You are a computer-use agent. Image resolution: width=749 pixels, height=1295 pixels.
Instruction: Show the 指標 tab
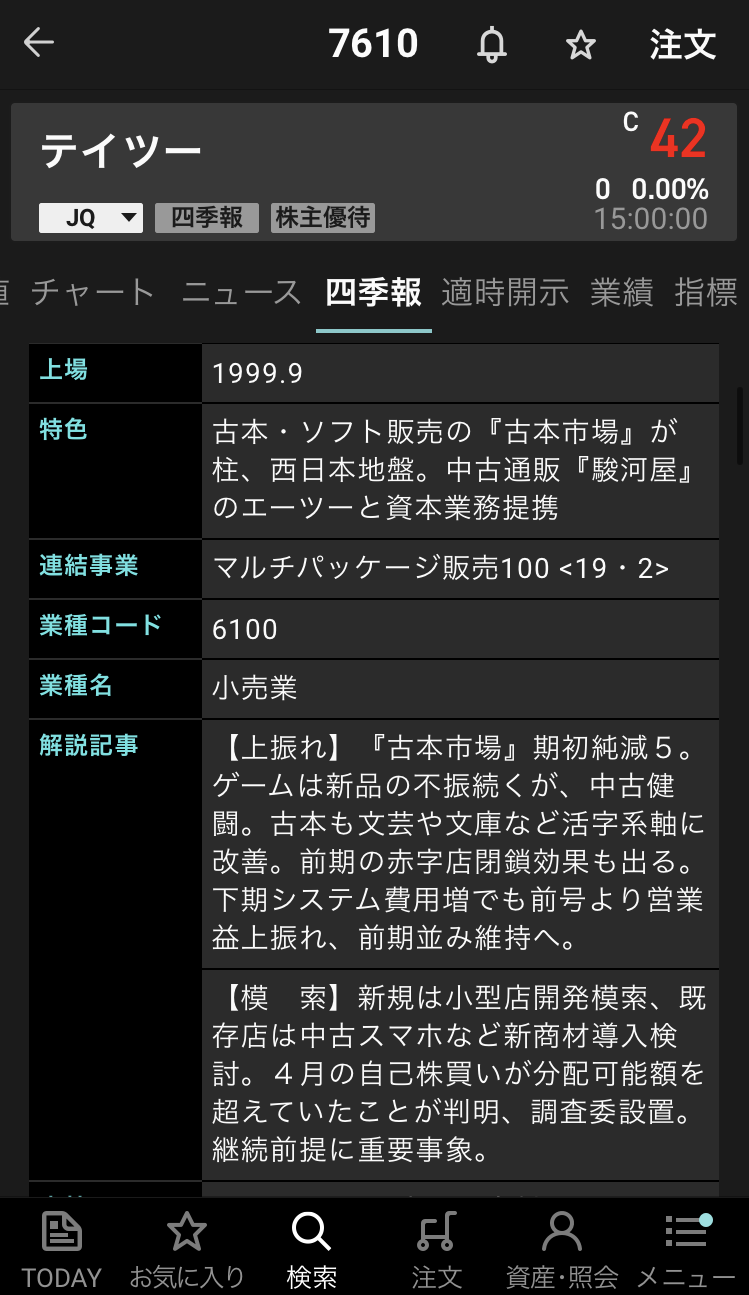point(706,292)
